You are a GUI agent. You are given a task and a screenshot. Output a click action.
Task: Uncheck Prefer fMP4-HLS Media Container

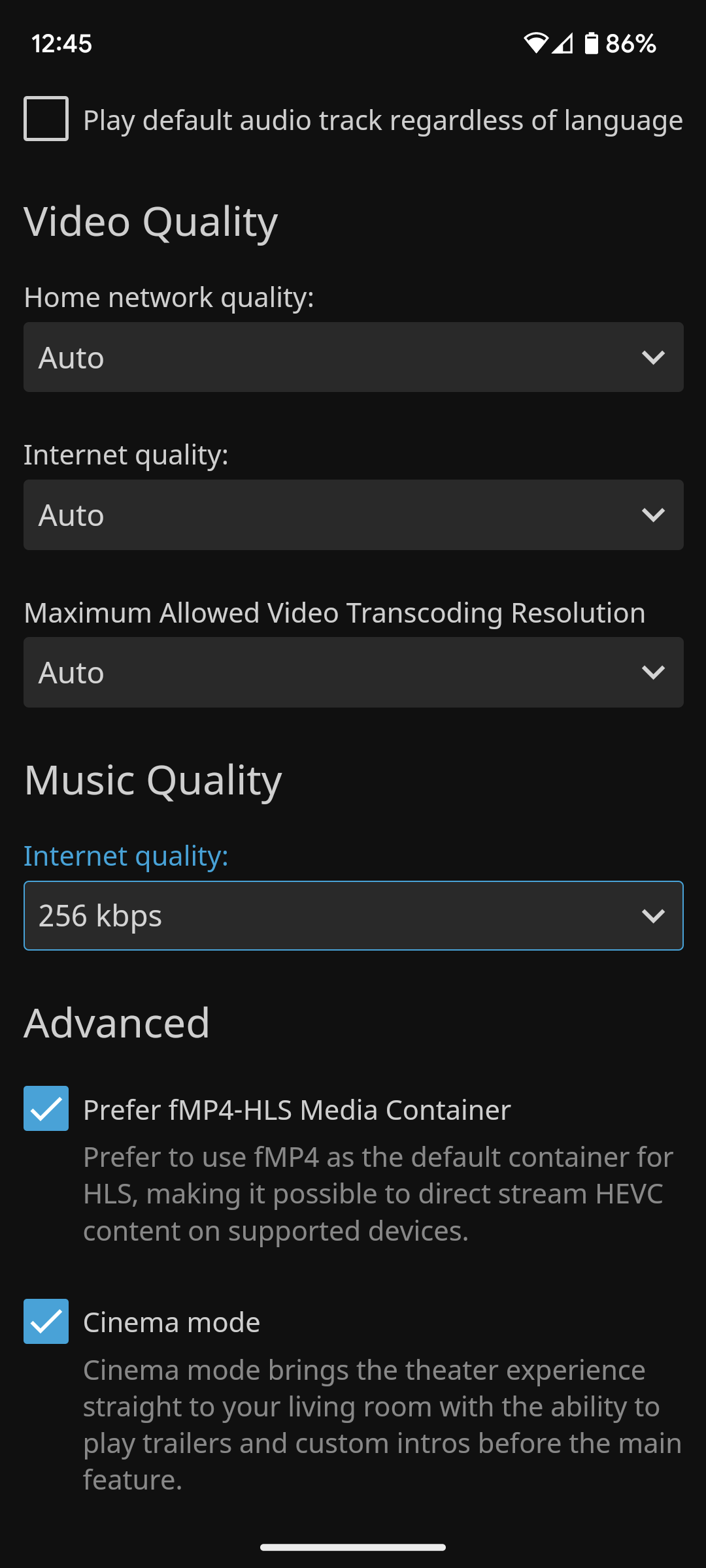coord(46,1109)
